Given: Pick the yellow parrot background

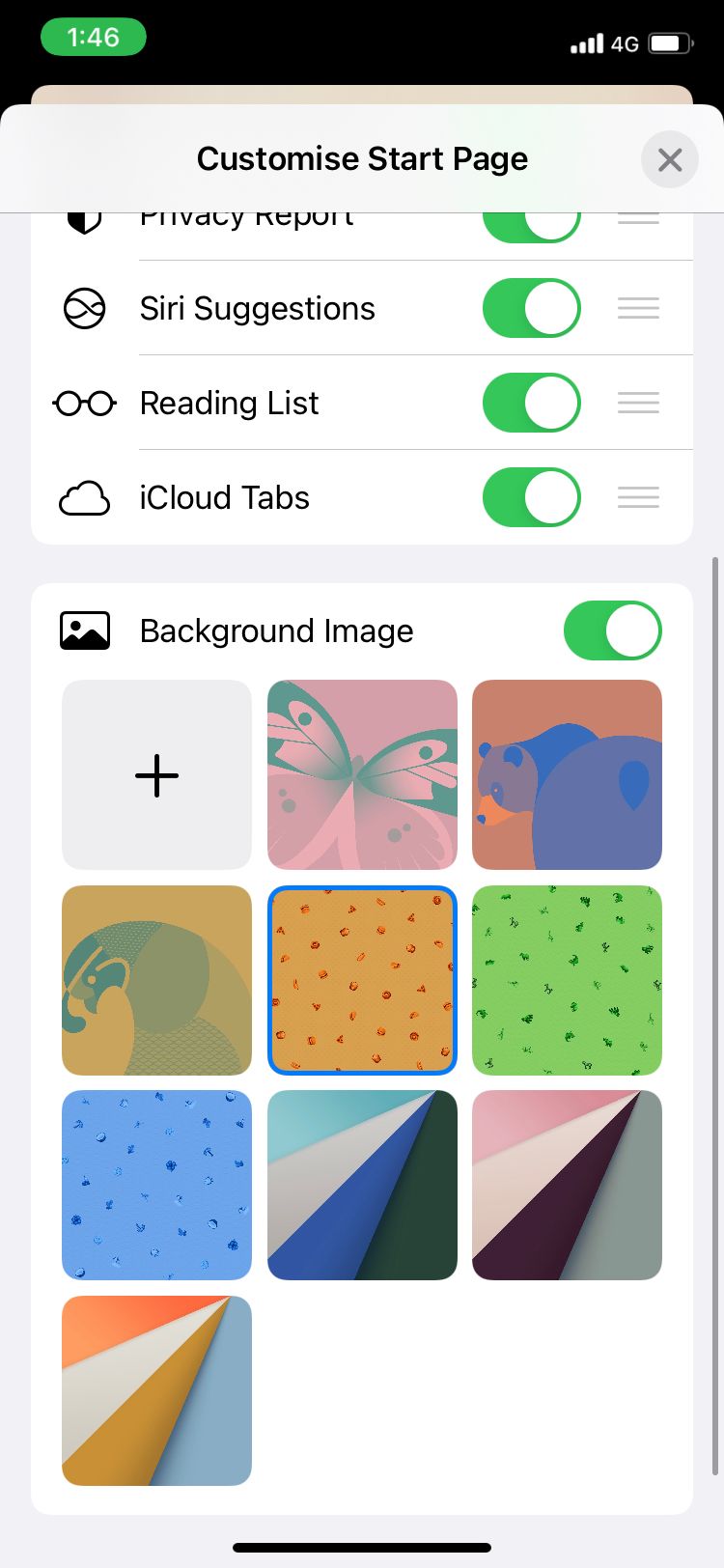Looking at the screenshot, I should pyautogui.click(x=156, y=980).
